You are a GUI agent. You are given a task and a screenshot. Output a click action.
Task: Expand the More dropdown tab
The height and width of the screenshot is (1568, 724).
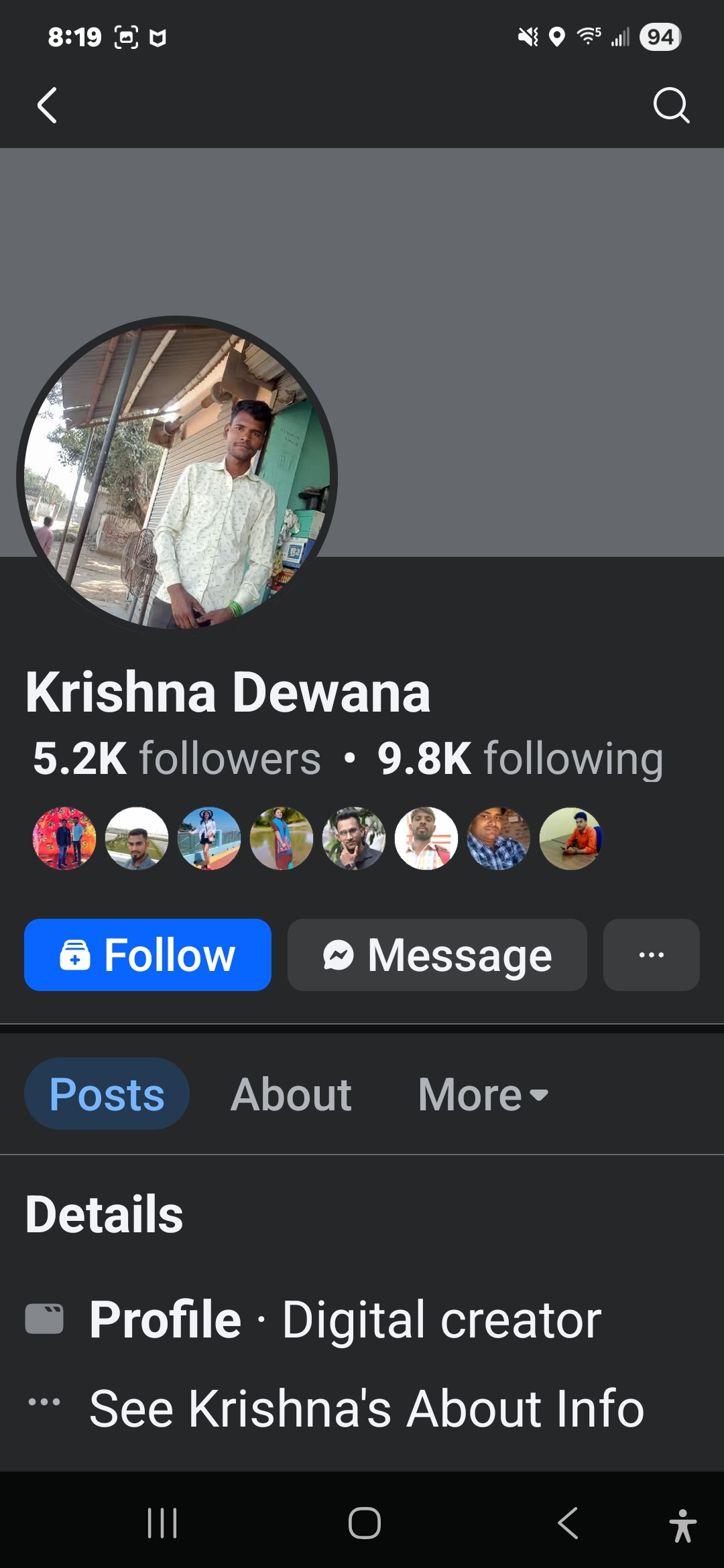pos(483,1094)
